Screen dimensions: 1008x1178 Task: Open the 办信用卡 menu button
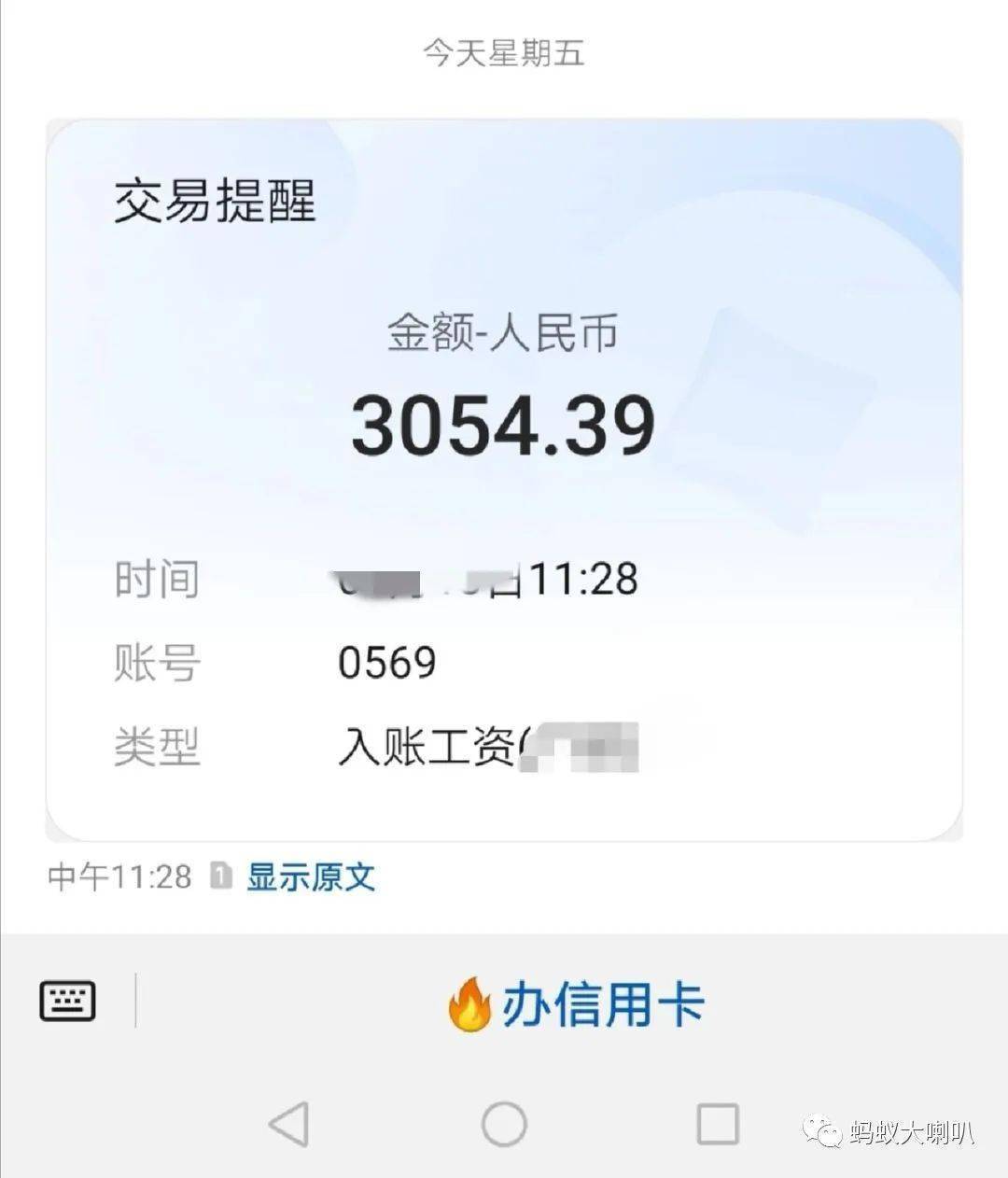(575, 1004)
